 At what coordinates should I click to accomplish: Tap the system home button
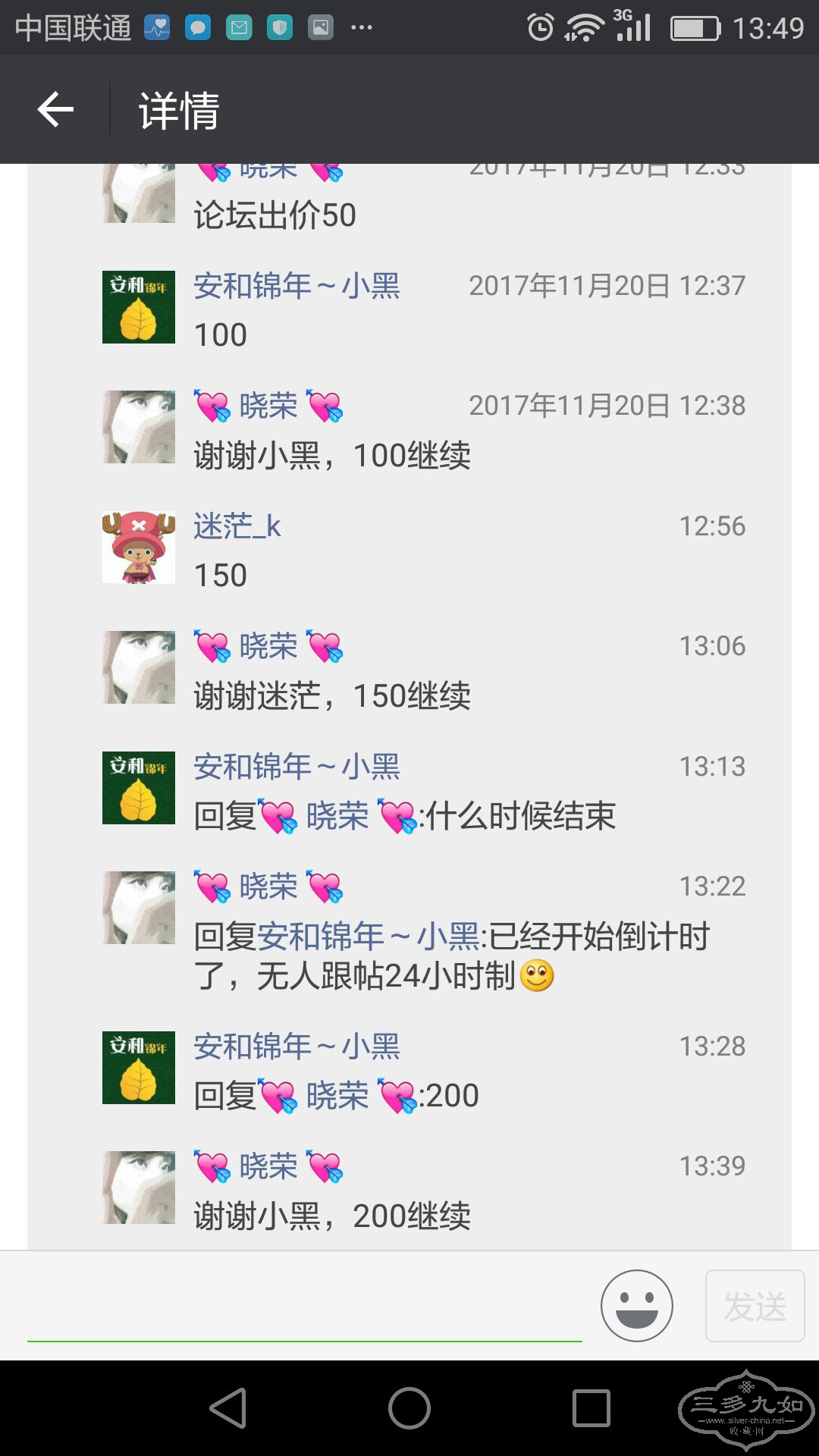409,1408
